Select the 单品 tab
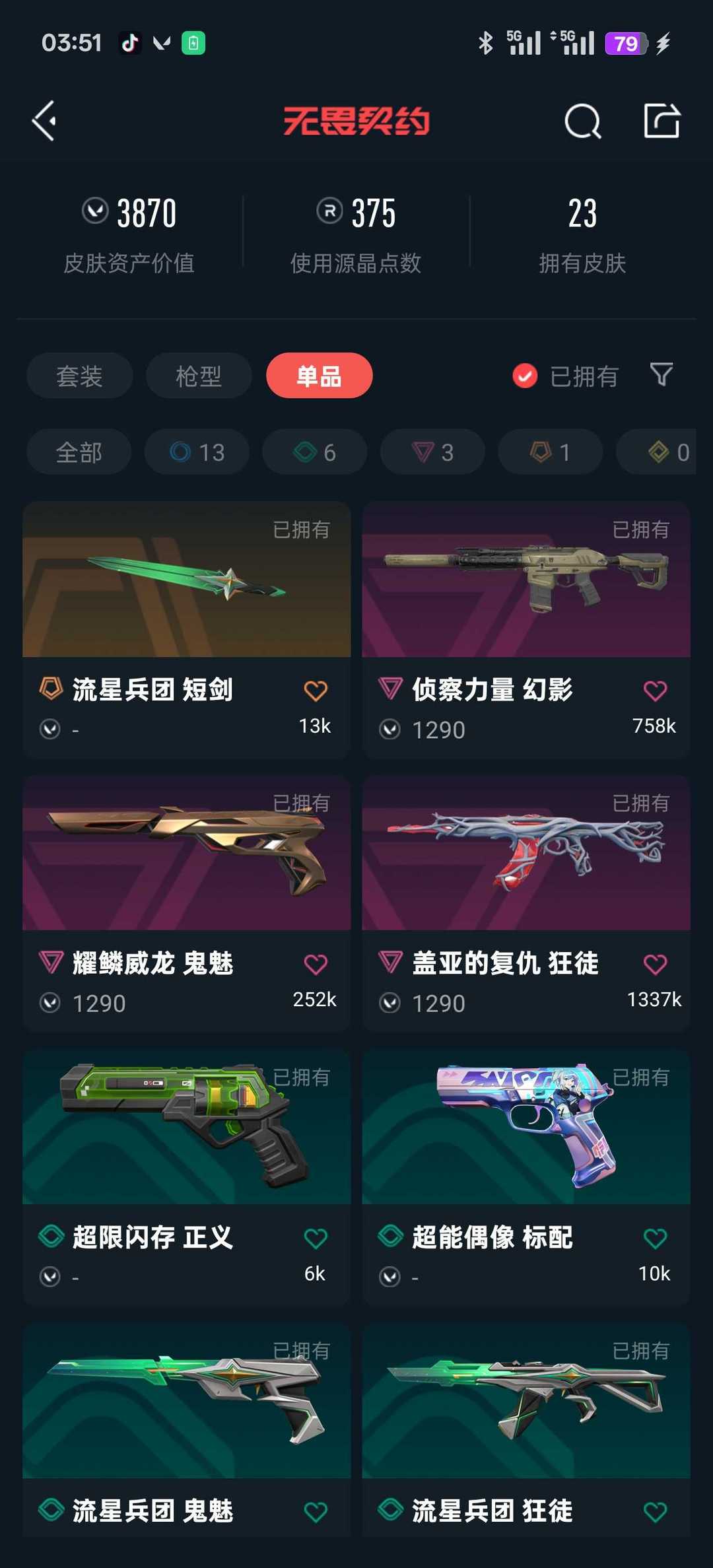The image size is (713, 1568). (x=320, y=376)
